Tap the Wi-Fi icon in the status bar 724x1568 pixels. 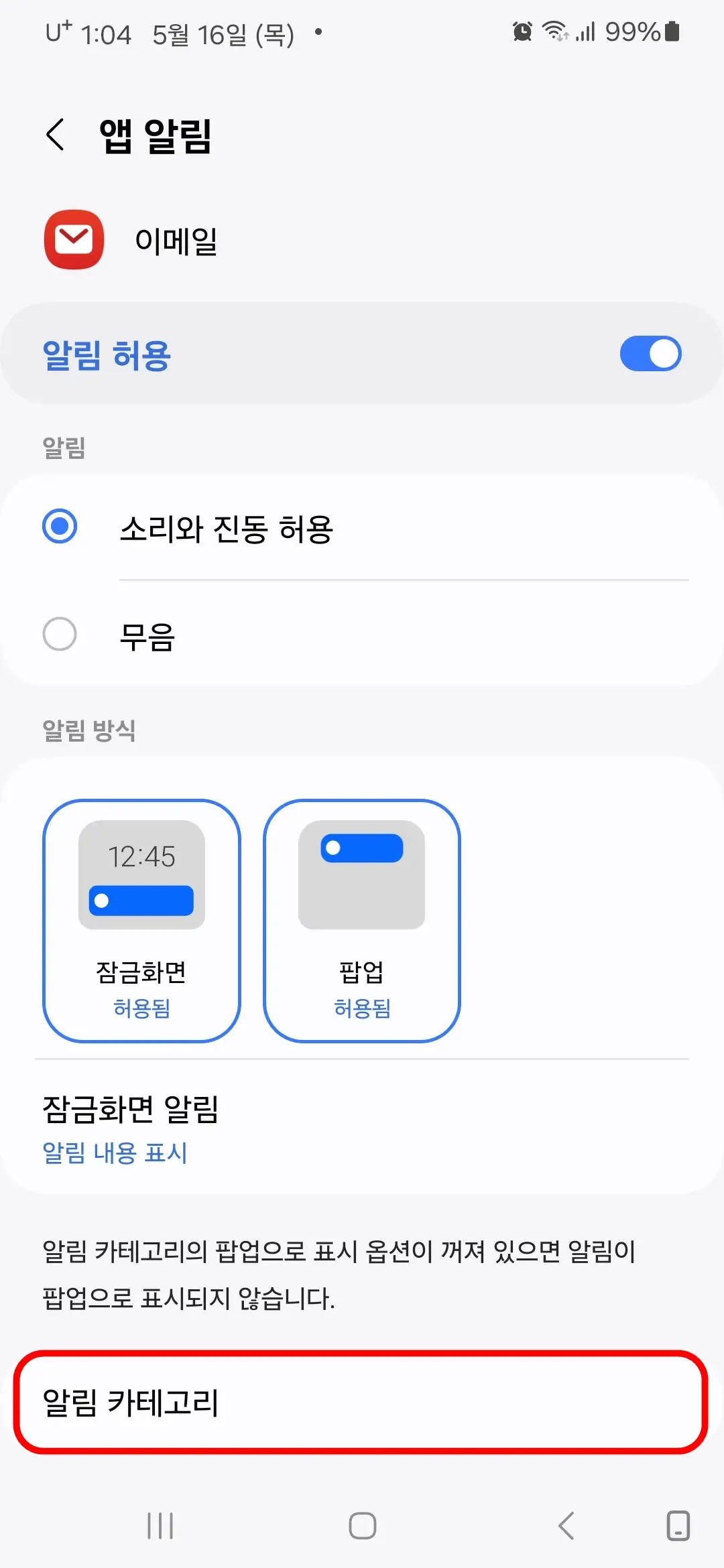554,32
